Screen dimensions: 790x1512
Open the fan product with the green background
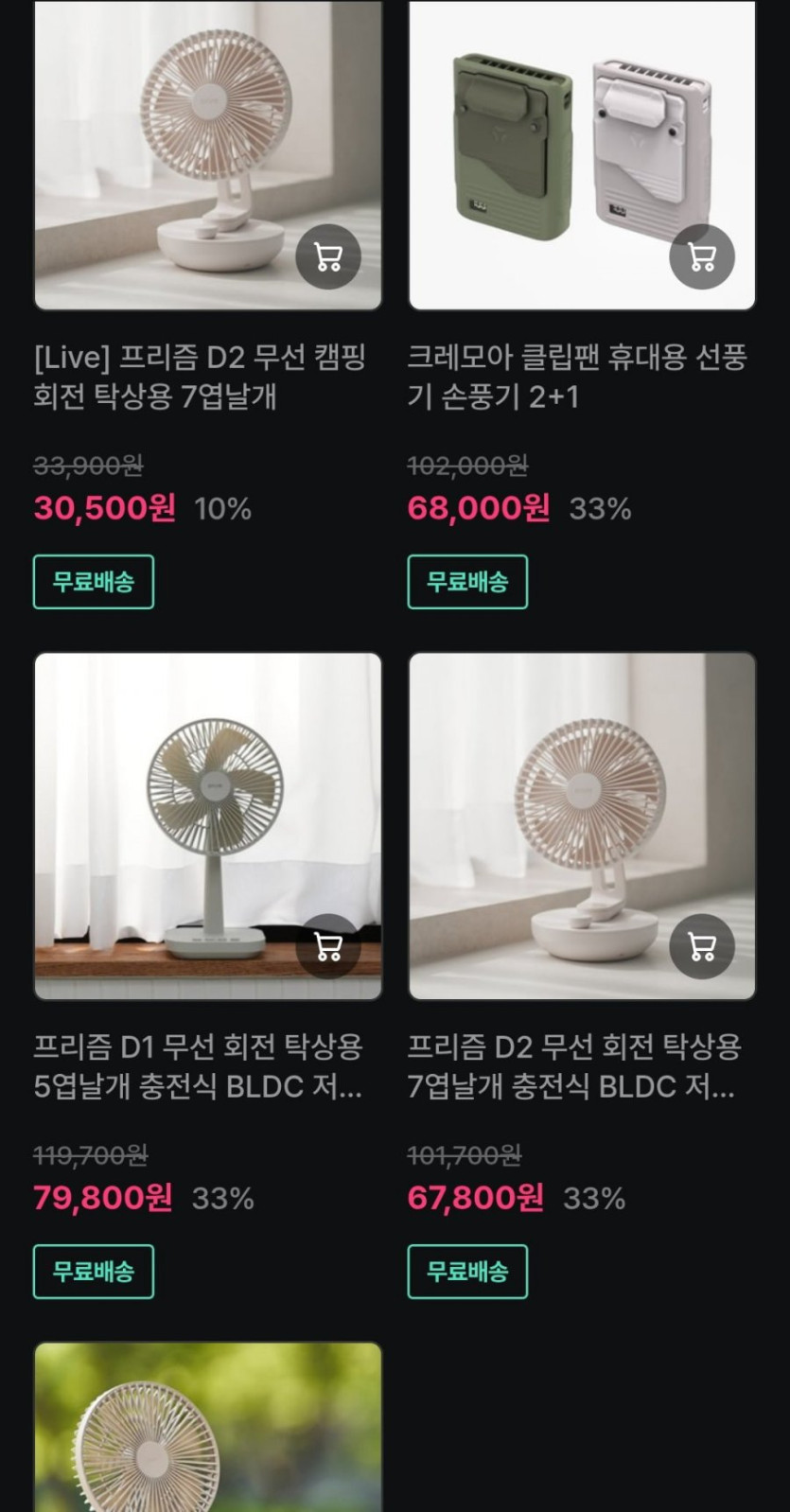pyautogui.click(x=208, y=1427)
